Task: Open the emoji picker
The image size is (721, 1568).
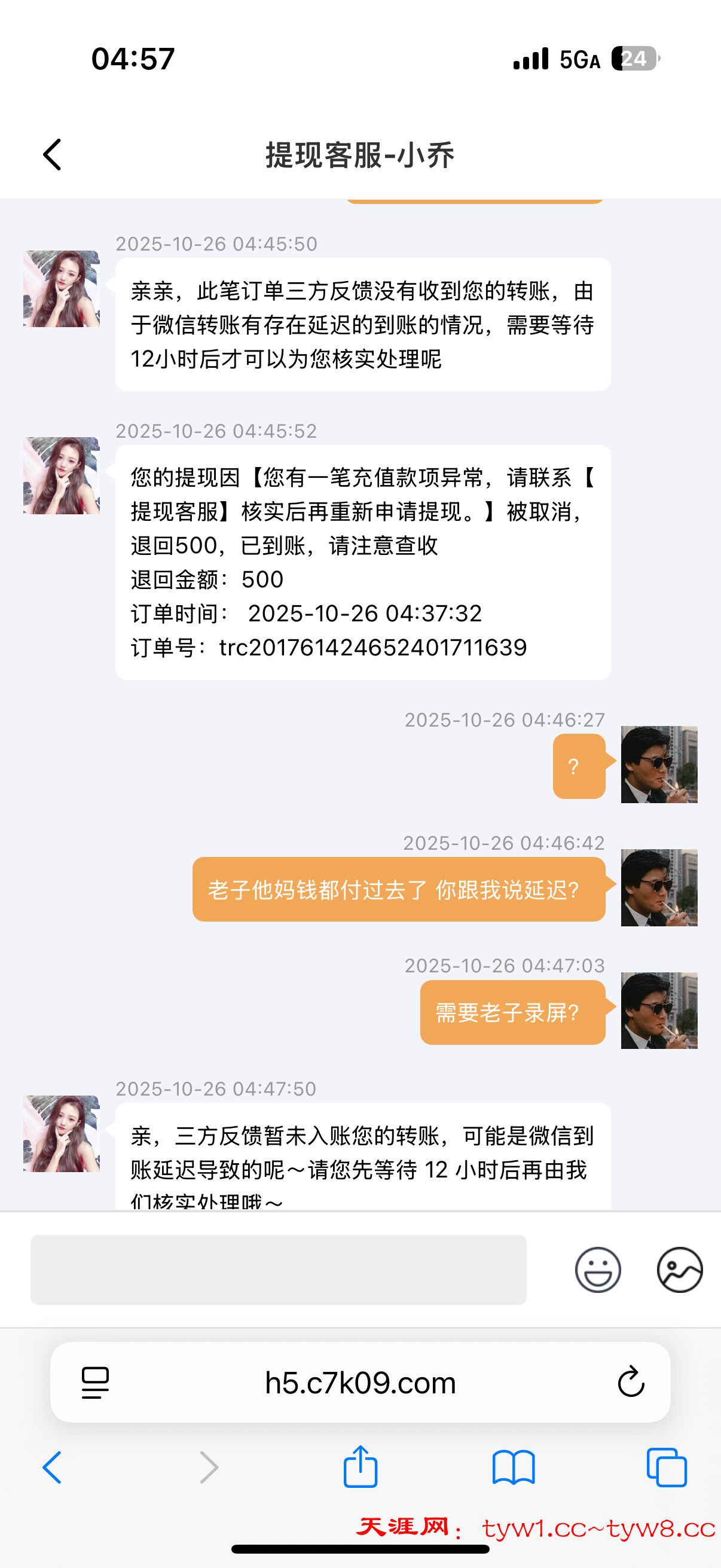Action: point(597,1270)
